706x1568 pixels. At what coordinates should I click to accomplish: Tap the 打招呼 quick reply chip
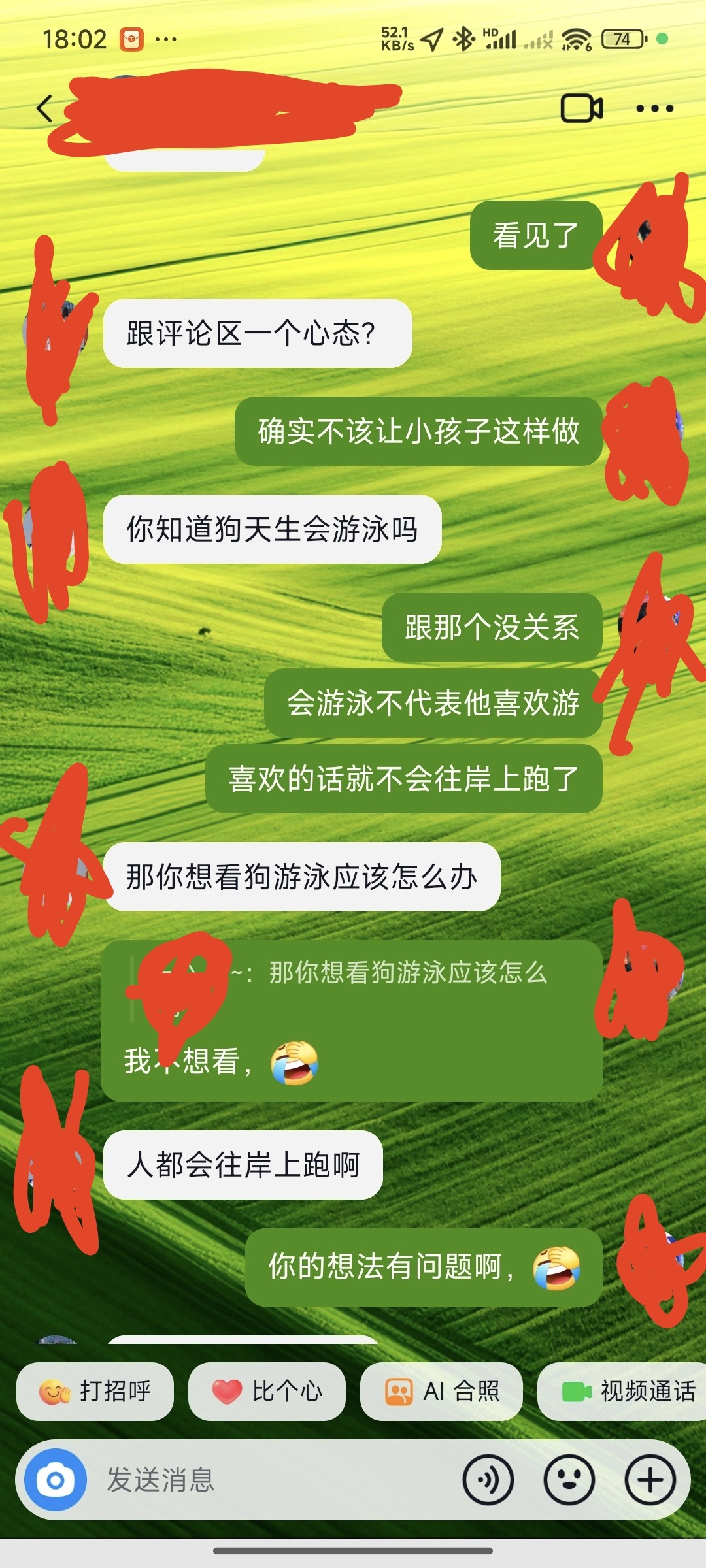pyautogui.click(x=95, y=1391)
